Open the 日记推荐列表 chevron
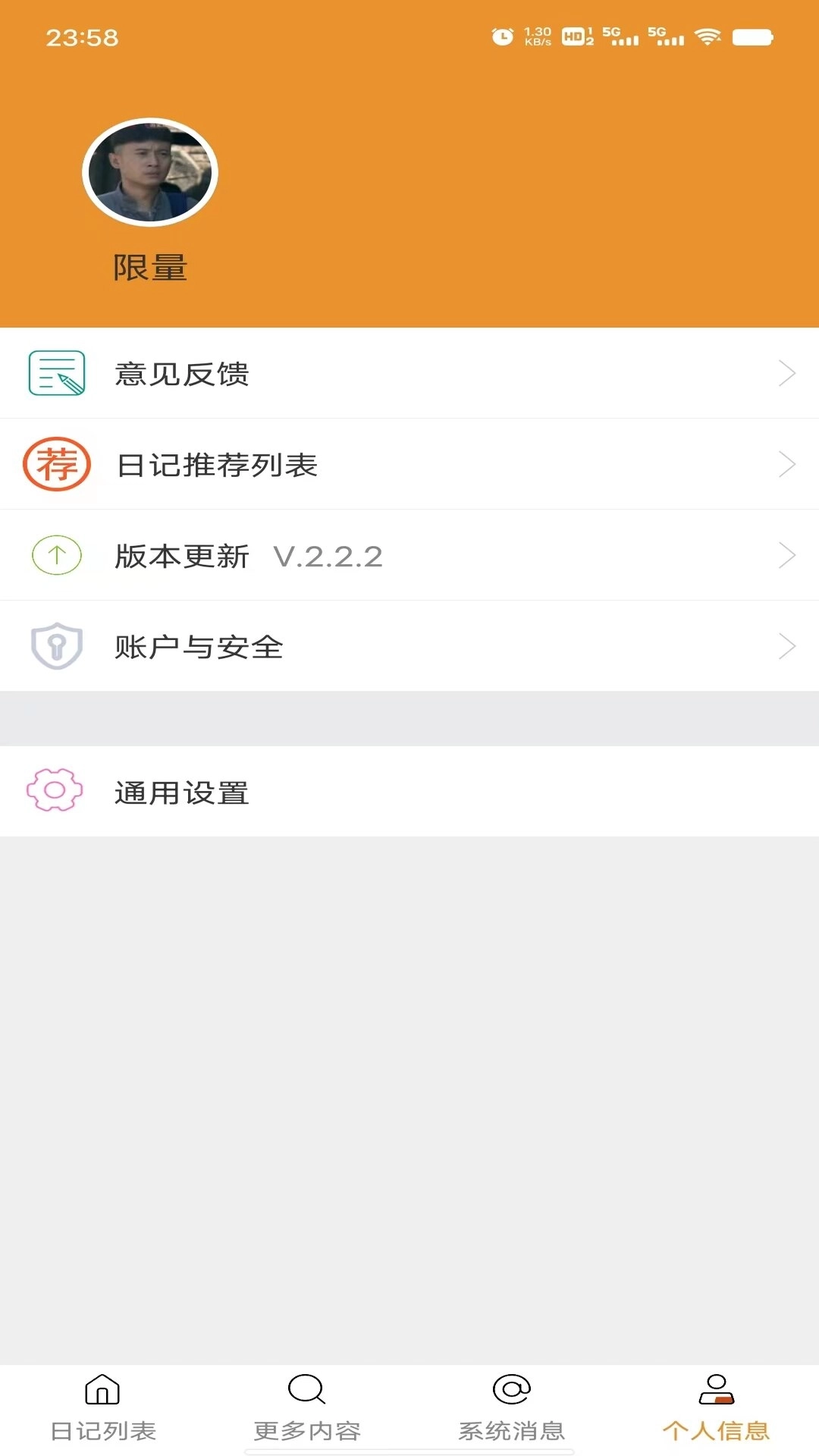819x1456 pixels. [x=786, y=464]
